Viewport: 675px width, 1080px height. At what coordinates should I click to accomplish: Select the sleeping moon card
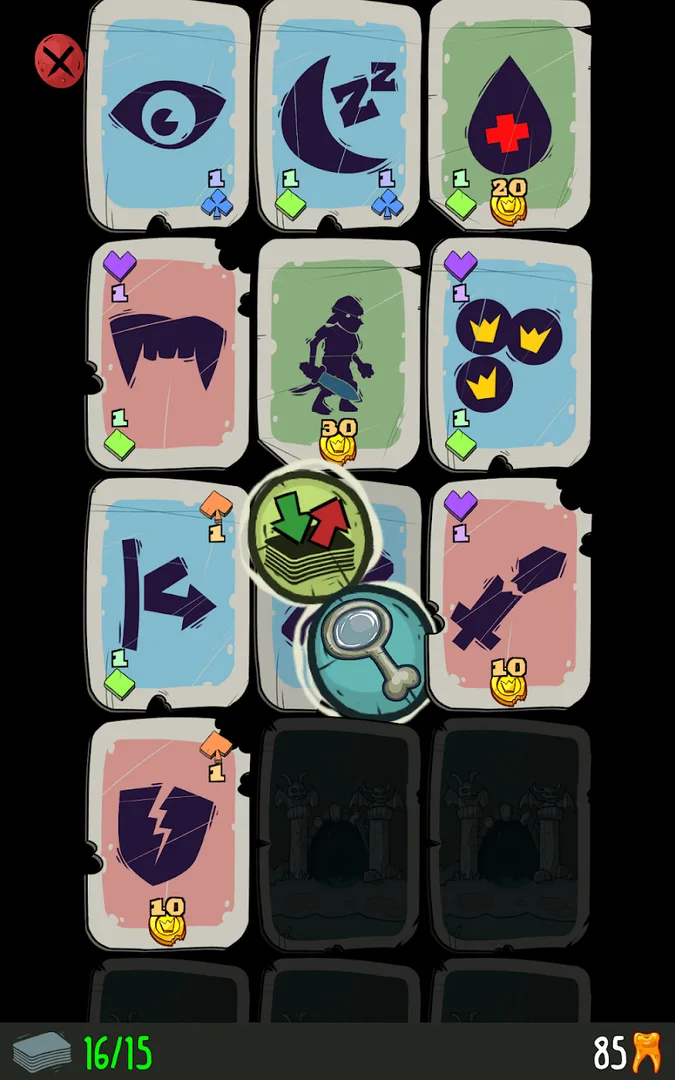(338, 115)
